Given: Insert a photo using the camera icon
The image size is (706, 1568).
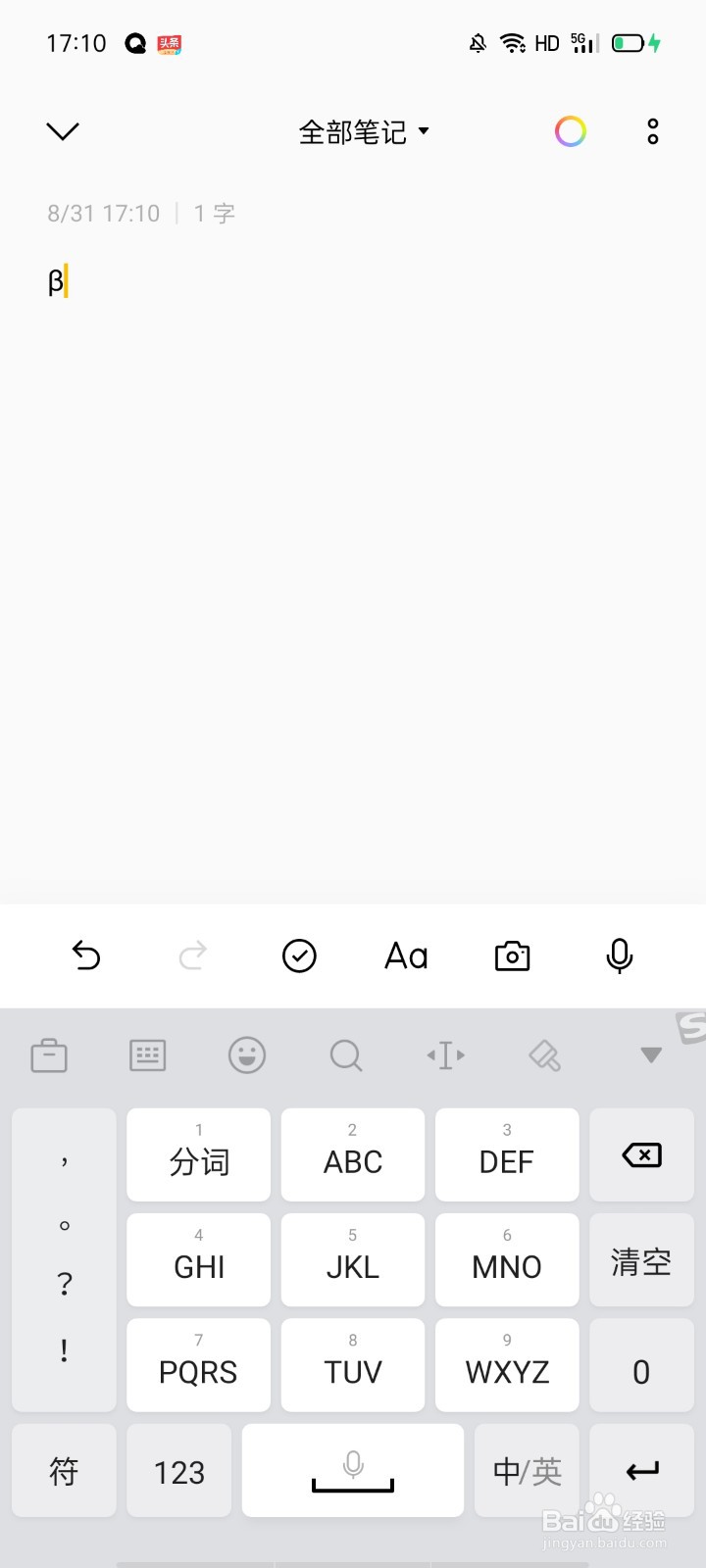Looking at the screenshot, I should point(513,955).
